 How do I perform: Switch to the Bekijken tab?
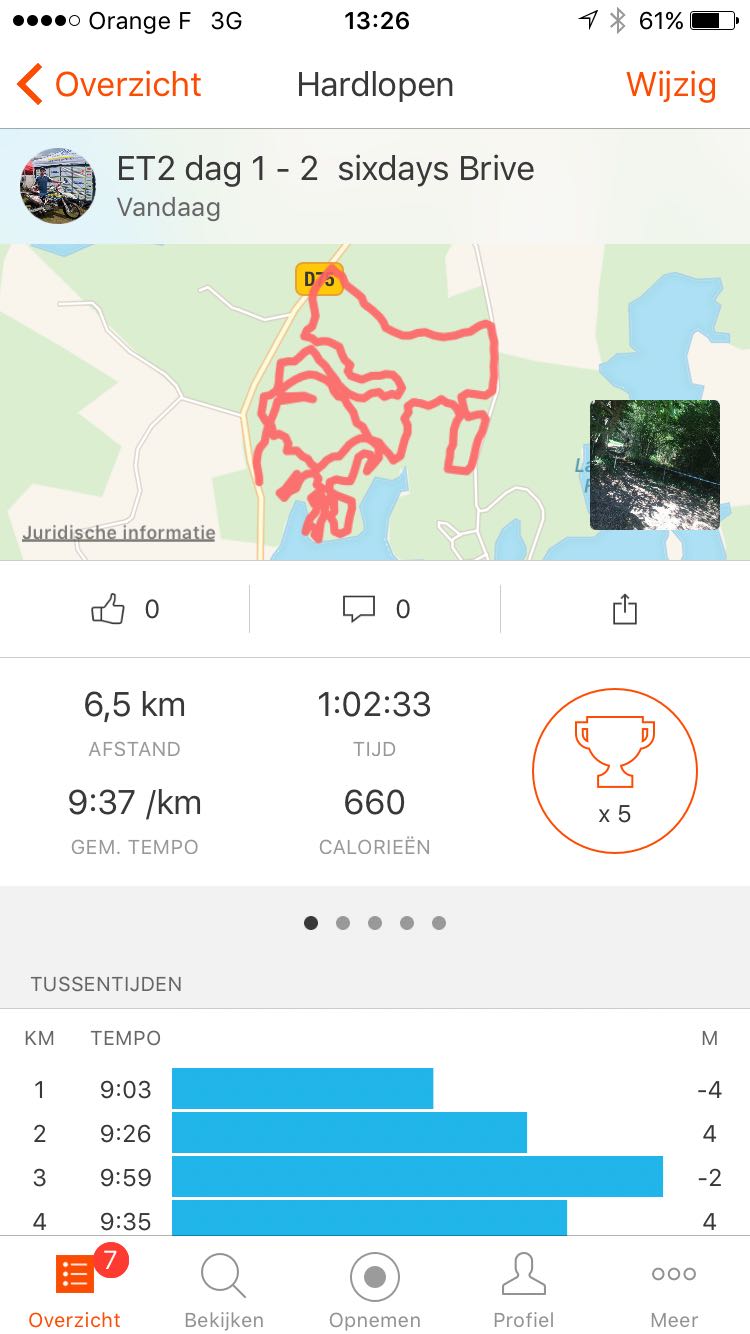click(x=224, y=1290)
